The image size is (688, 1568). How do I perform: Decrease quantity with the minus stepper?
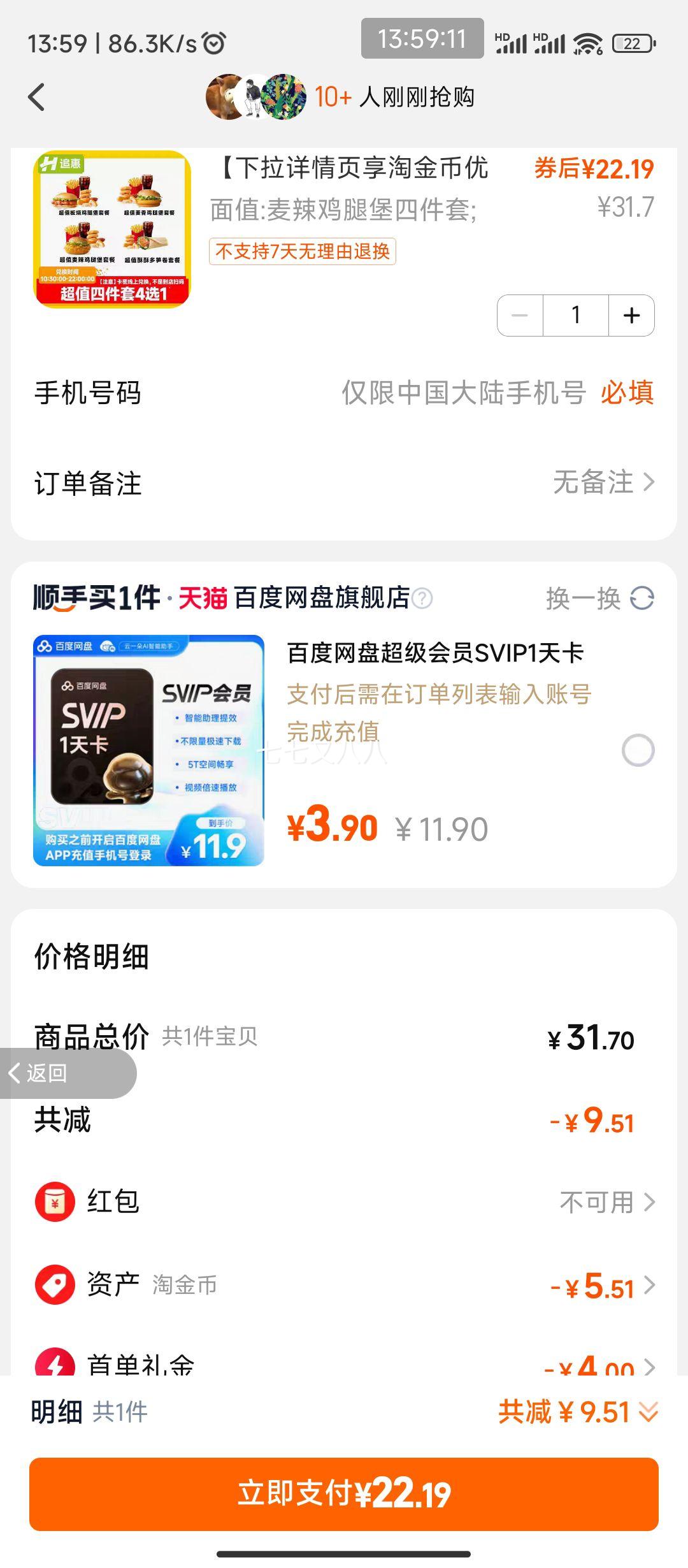coord(519,315)
